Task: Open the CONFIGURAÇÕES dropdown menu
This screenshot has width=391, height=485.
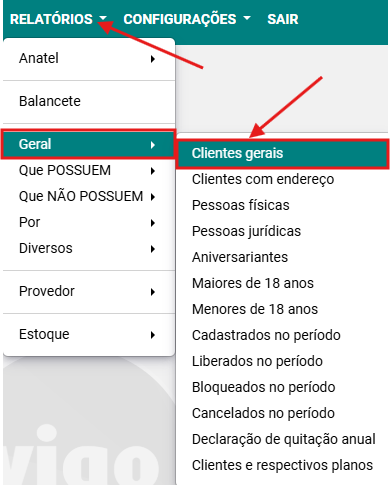Action: point(187,19)
